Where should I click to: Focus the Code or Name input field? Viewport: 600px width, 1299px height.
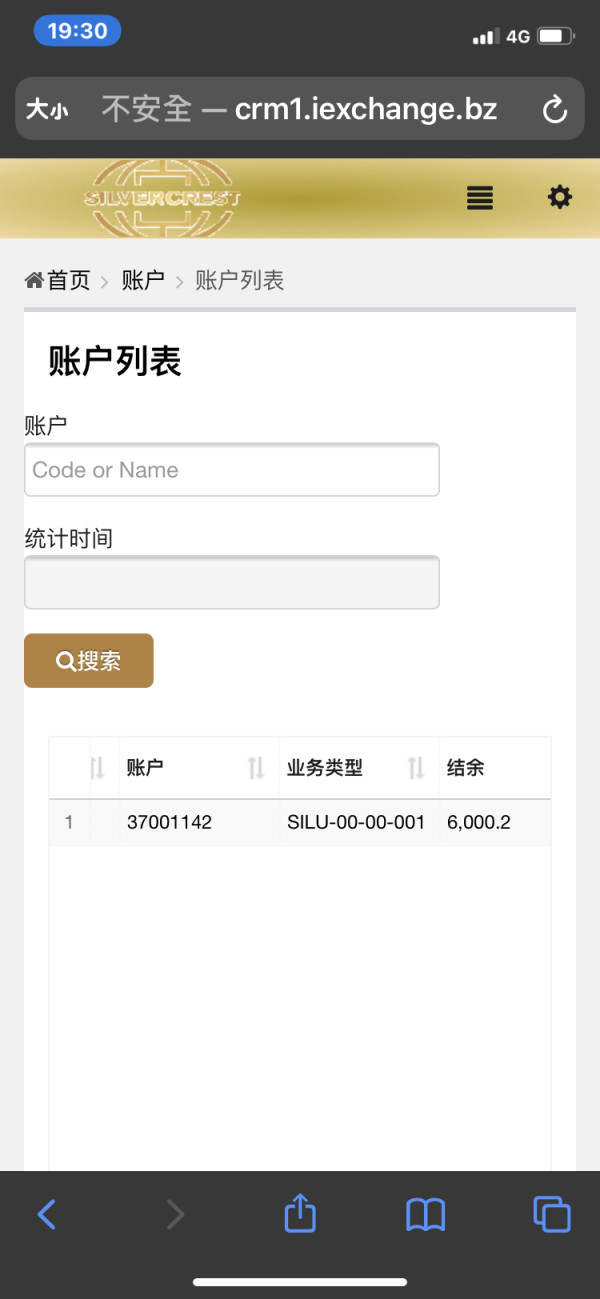(x=232, y=470)
